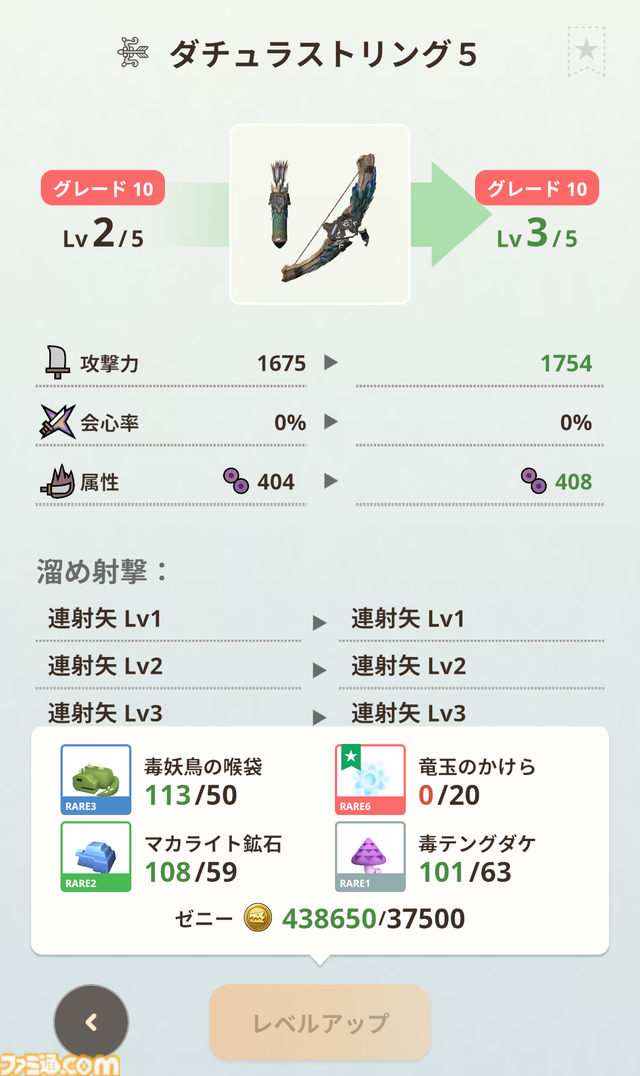The image size is (640, 1076).
Task: Go back with the arrow button
Action: tap(91, 1022)
